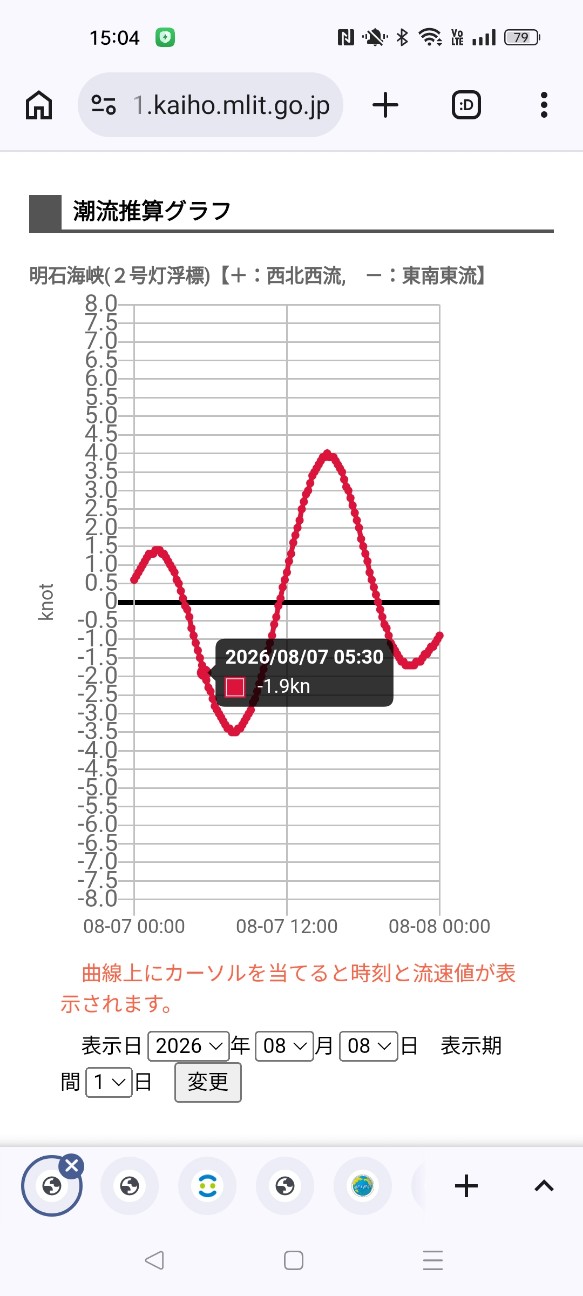Tap the kaiho.mlit.go.jp address bar

pos(211,105)
